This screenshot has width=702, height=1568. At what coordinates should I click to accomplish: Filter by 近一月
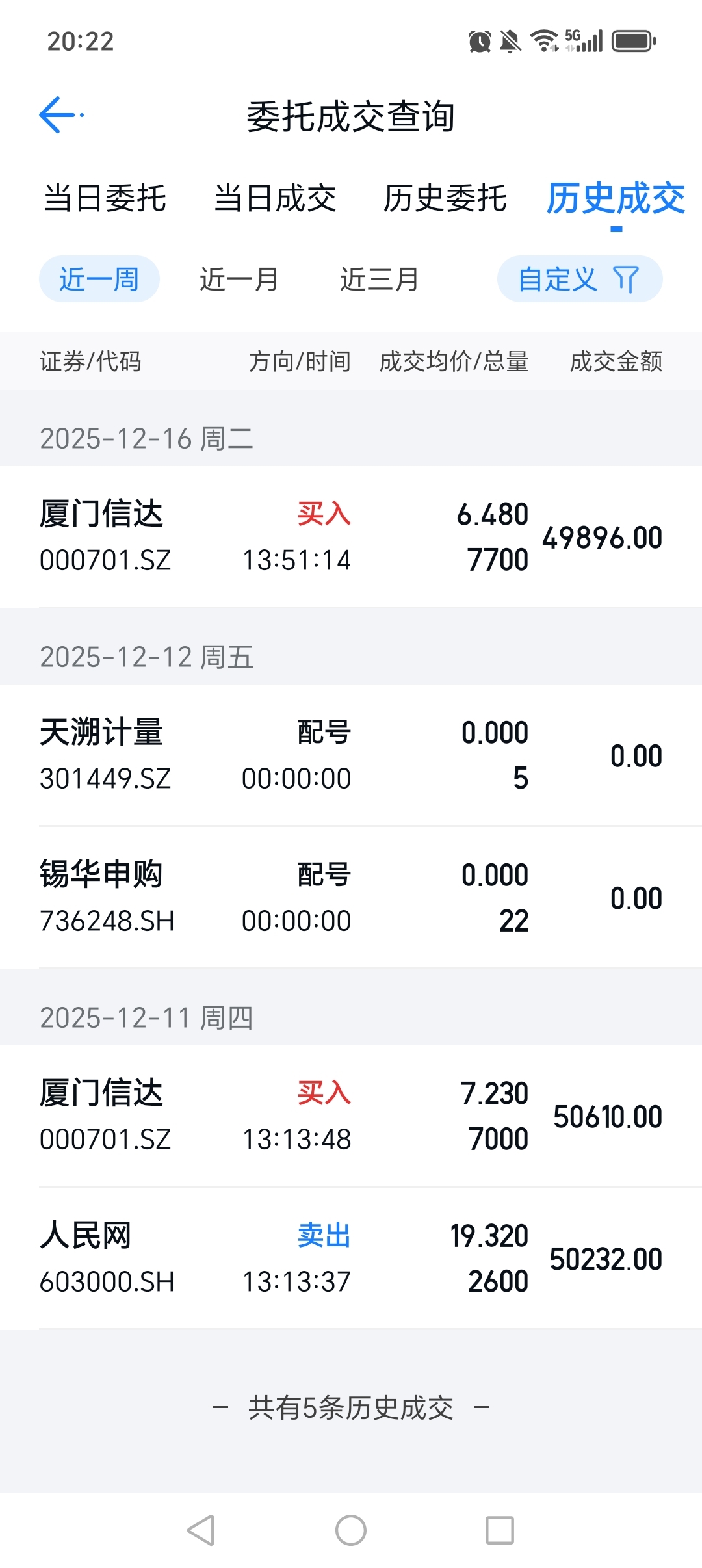tap(239, 280)
